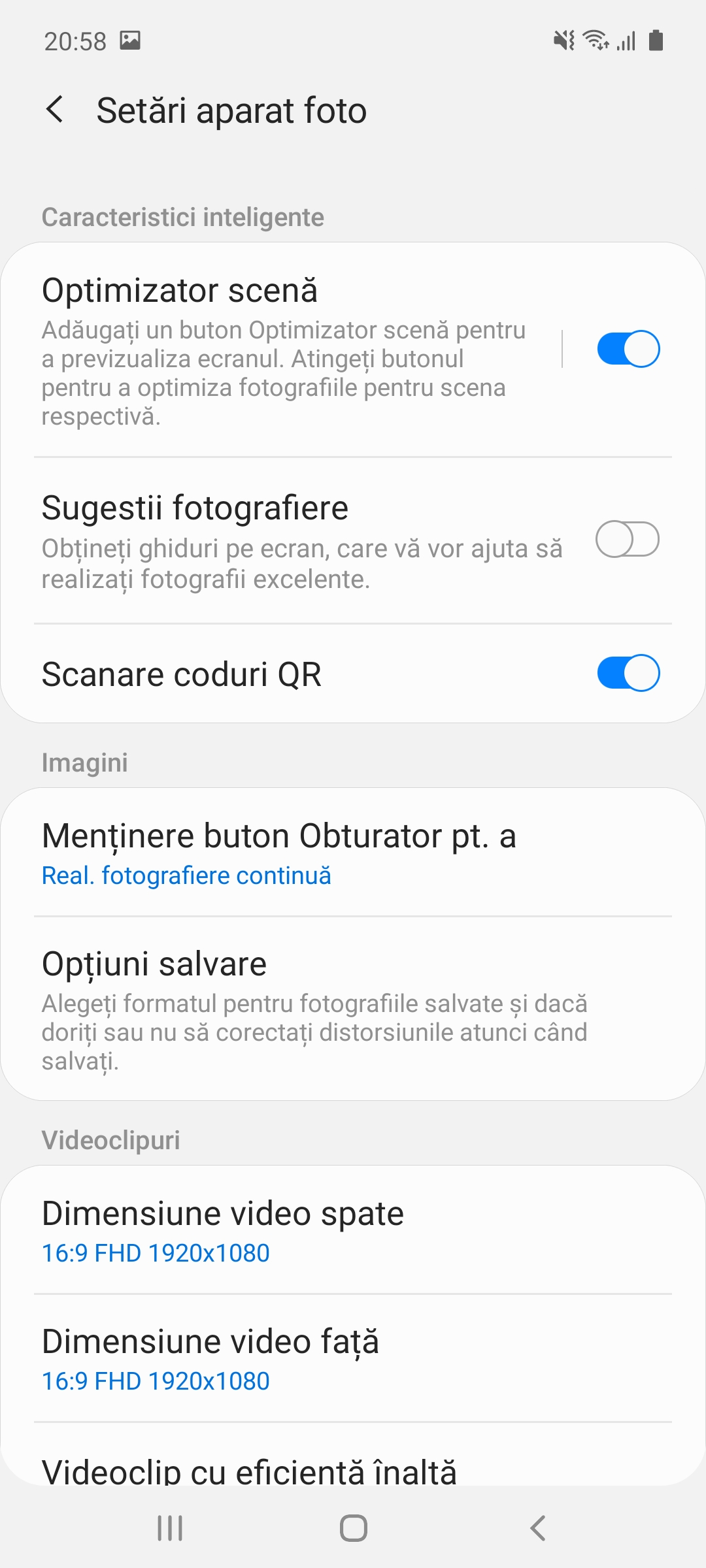Go back from Setări aparat foto

pyautogui.click(x=55, y=109)
